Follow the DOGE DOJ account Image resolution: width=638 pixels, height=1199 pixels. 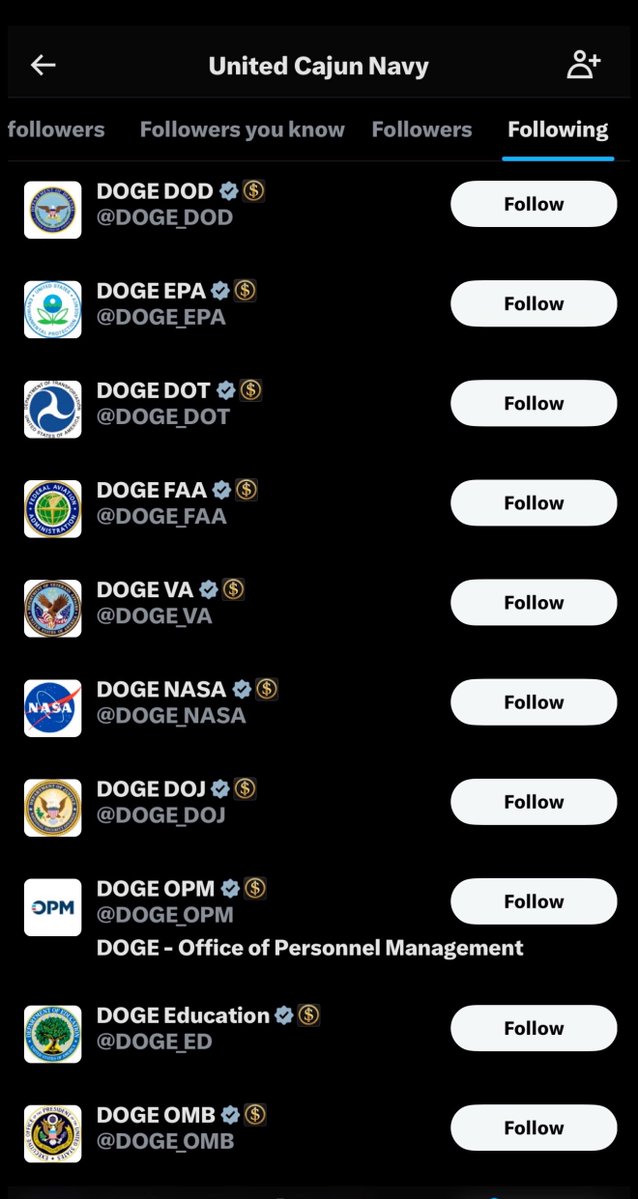(533, 802)
